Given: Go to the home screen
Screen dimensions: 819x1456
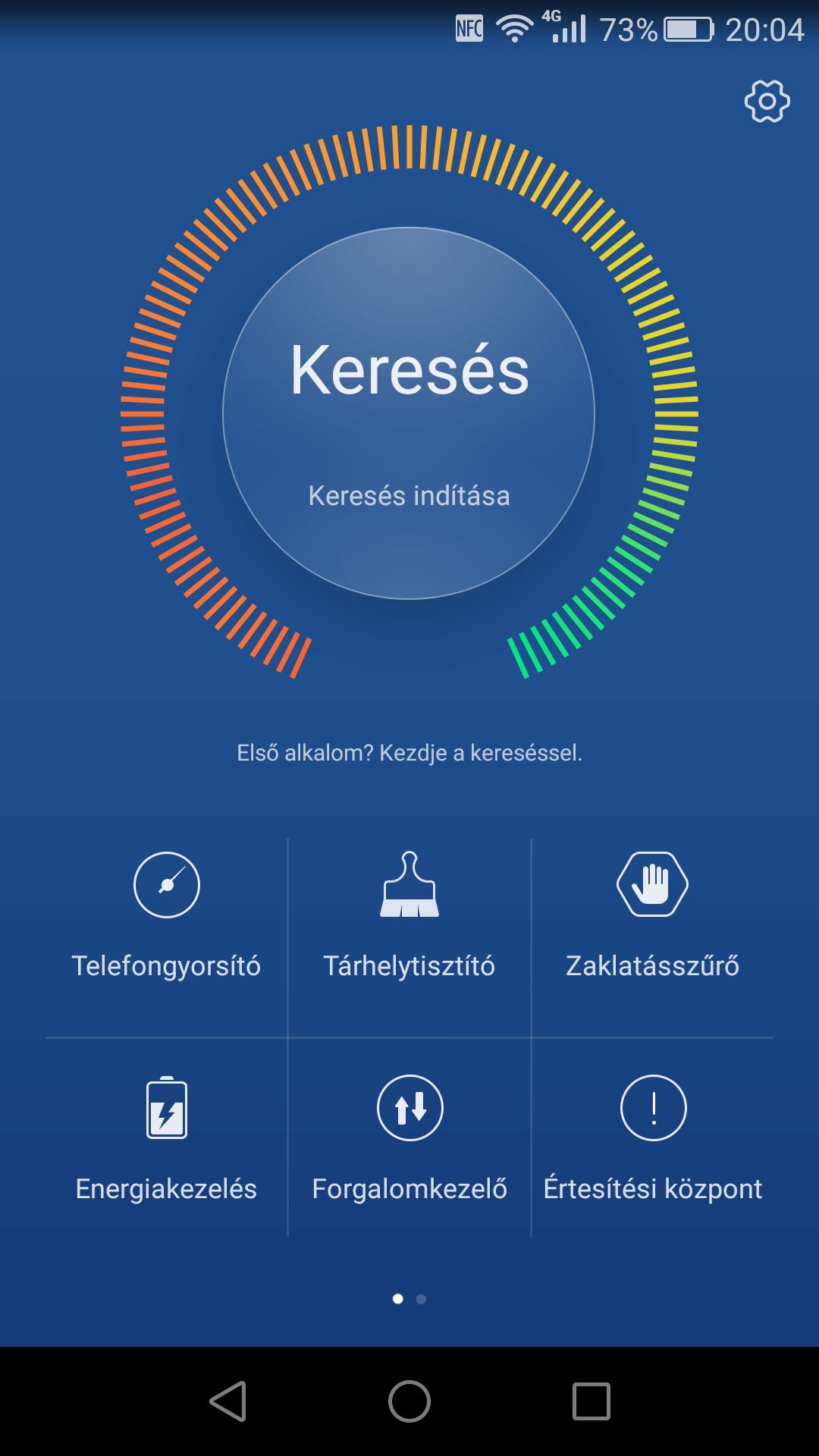Looking at the screenshot, I should pos(409,1401).
